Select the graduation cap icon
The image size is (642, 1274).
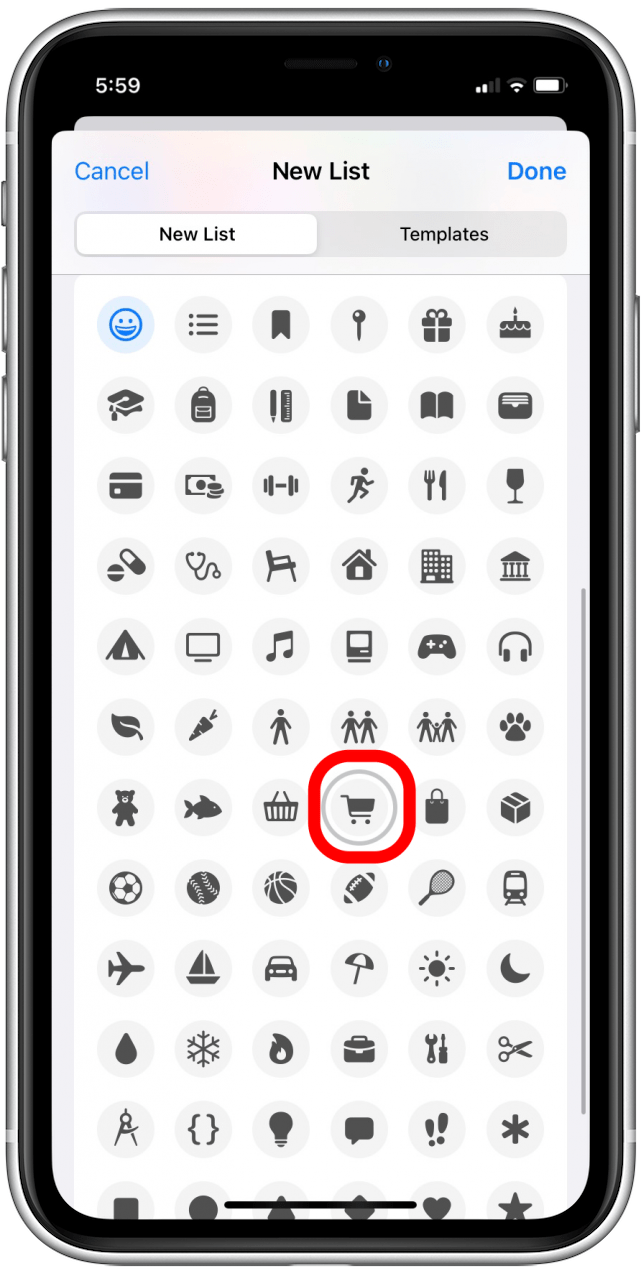[x=126, y=405]
